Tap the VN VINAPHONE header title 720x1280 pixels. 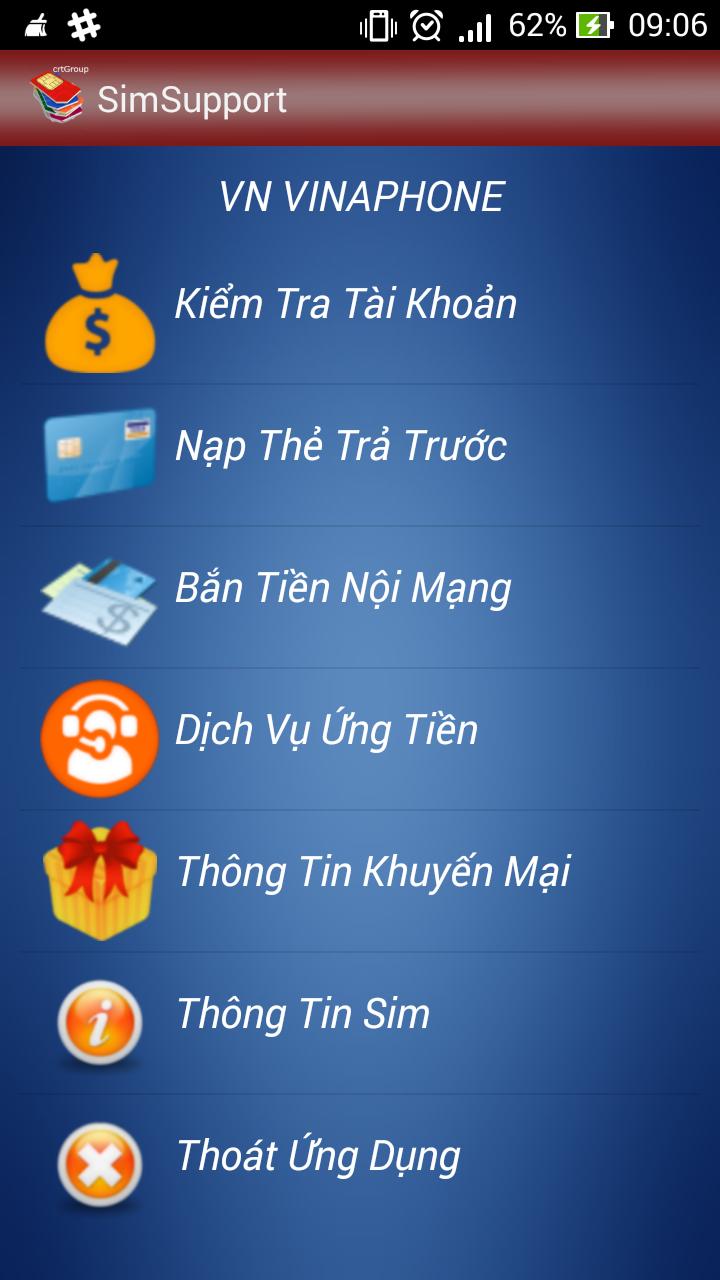coord(360,194)
